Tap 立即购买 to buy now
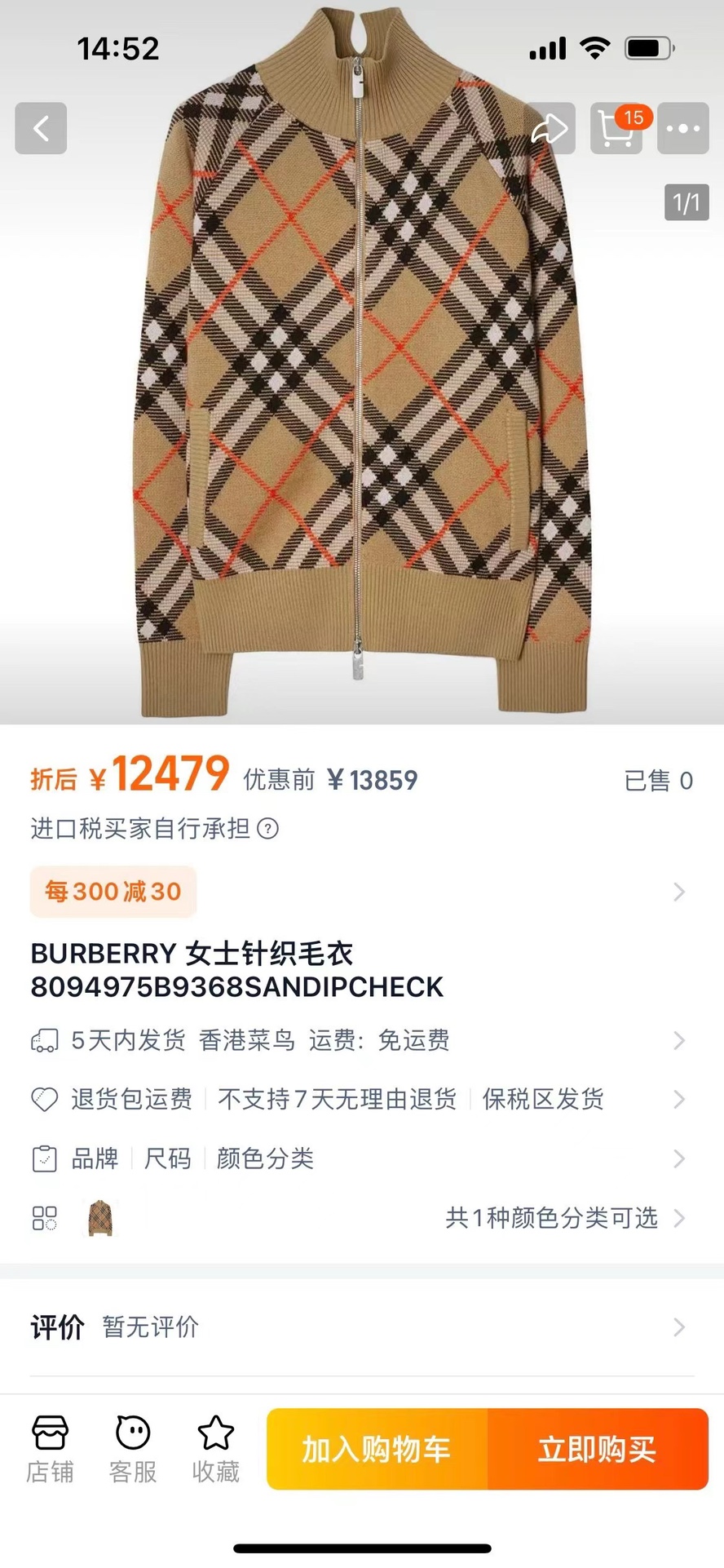This screenshot has width=724, height=1568. 598,1450
